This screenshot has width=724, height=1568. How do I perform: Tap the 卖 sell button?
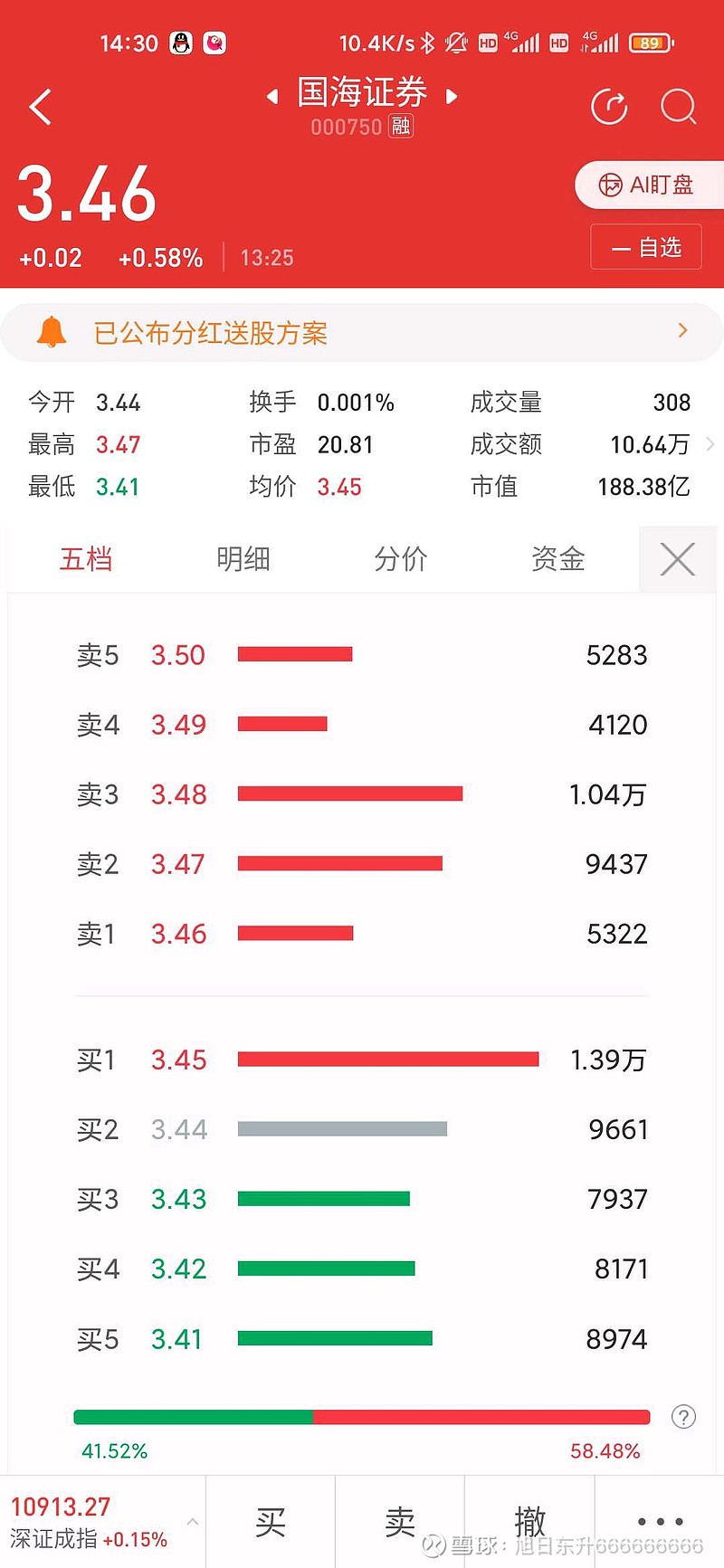[400, 1522]
